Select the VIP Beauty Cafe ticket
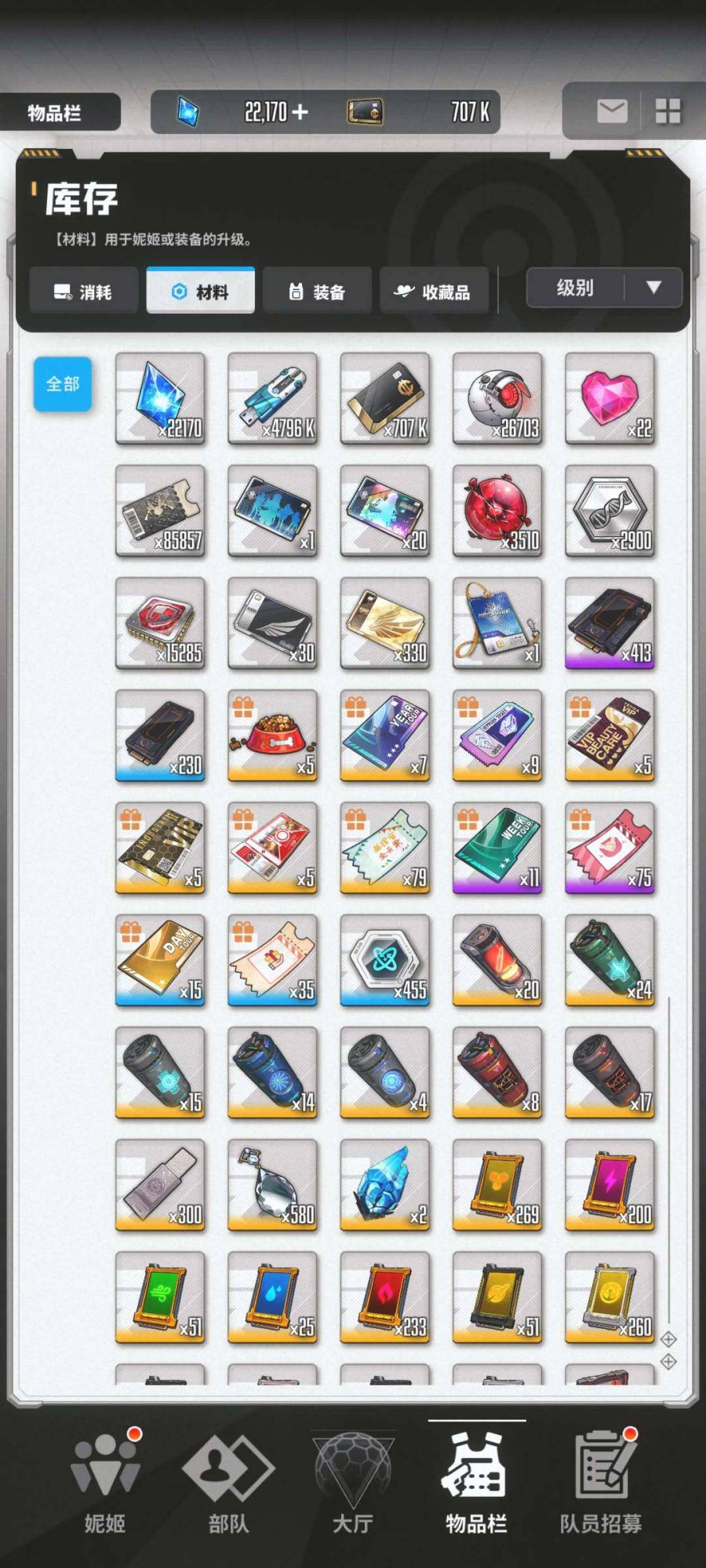The image size is (706, 1568). coord(609,735)
